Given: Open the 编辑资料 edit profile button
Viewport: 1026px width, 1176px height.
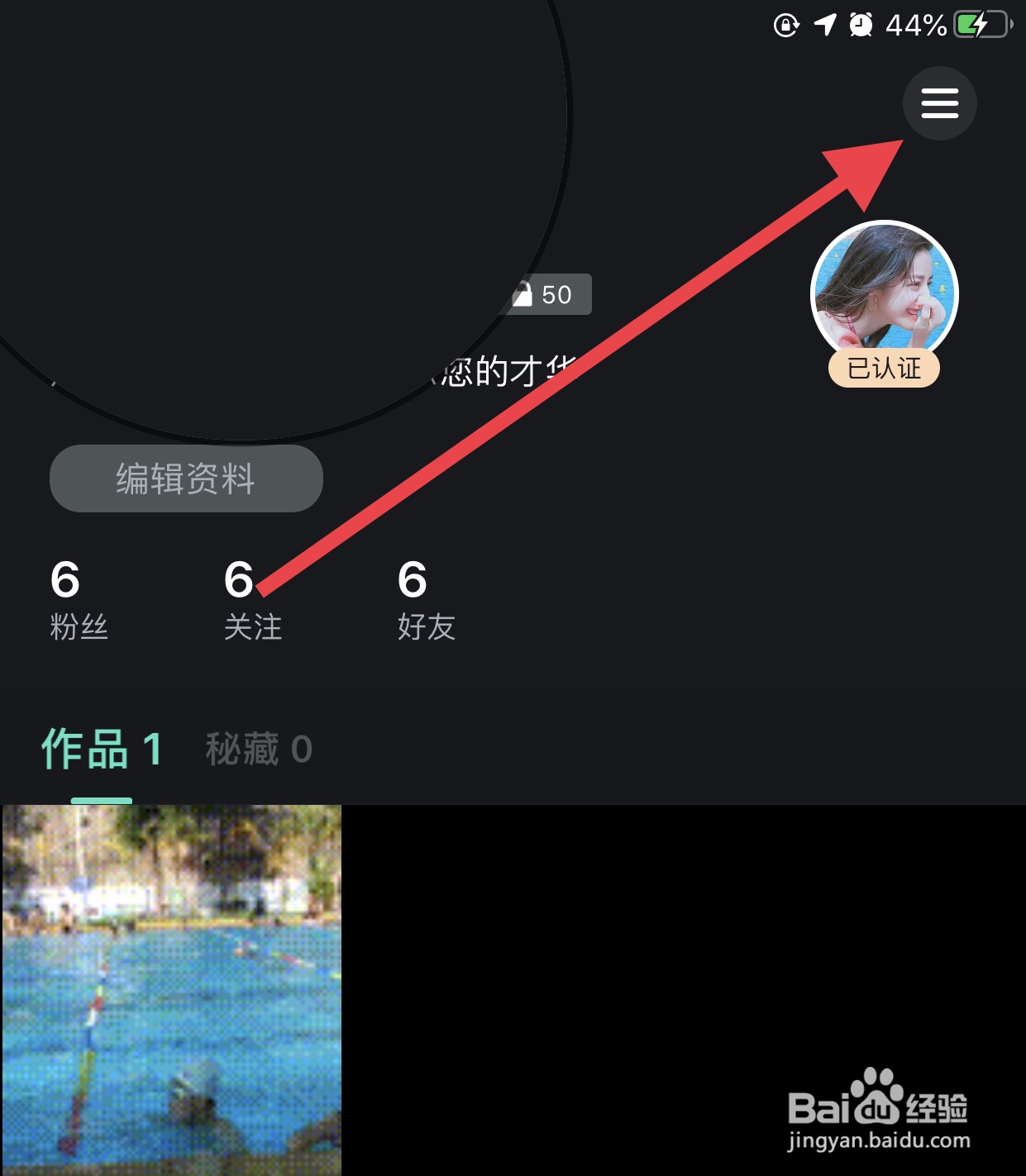Looking at the screenshot, I should [186, 478].
